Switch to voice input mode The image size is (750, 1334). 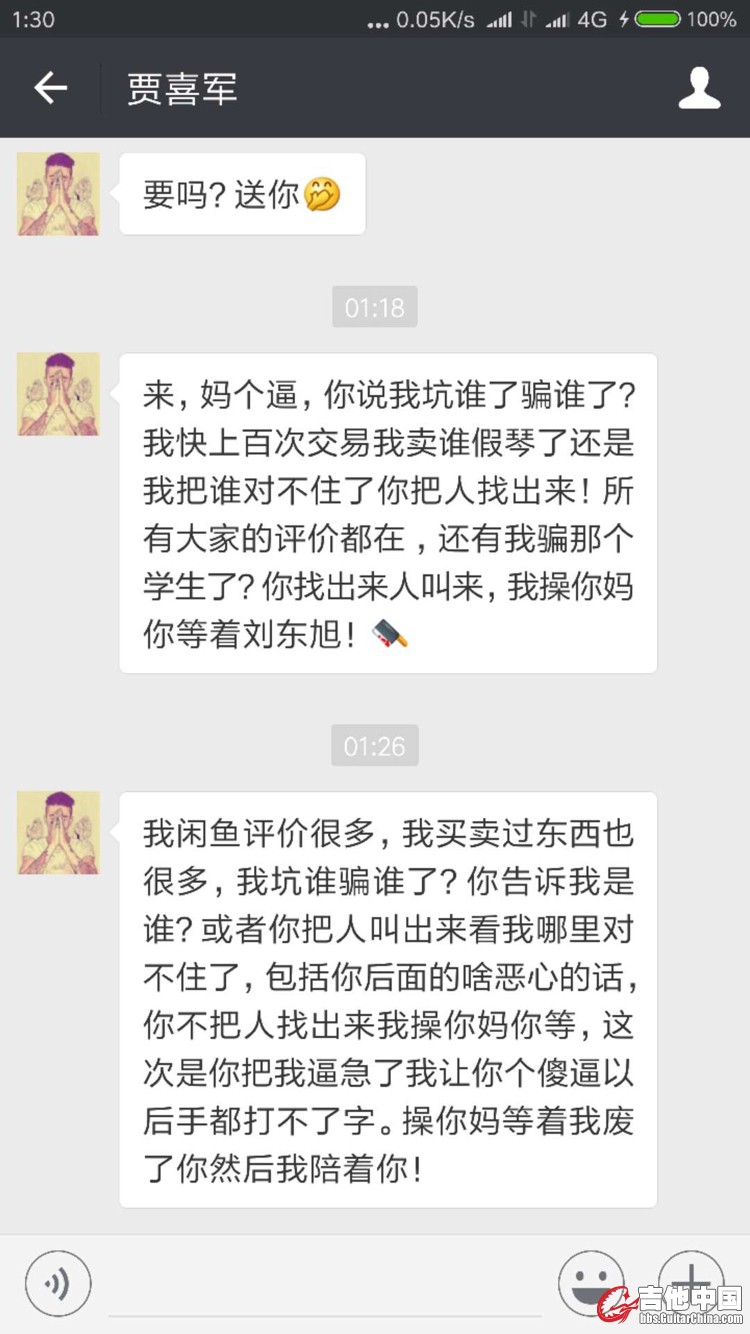click(58, 1284)
